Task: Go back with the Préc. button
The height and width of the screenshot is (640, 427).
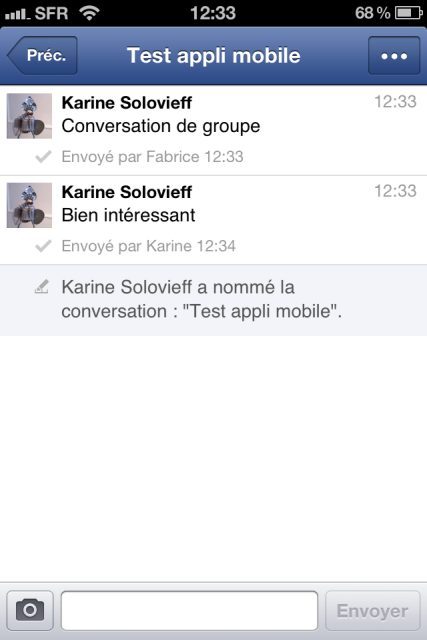Action: tap(42, 56)
